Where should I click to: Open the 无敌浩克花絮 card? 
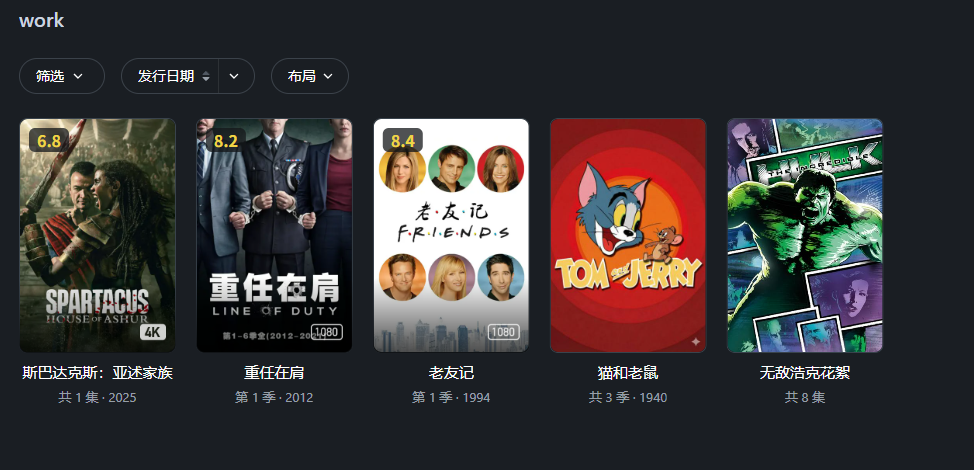805,235
